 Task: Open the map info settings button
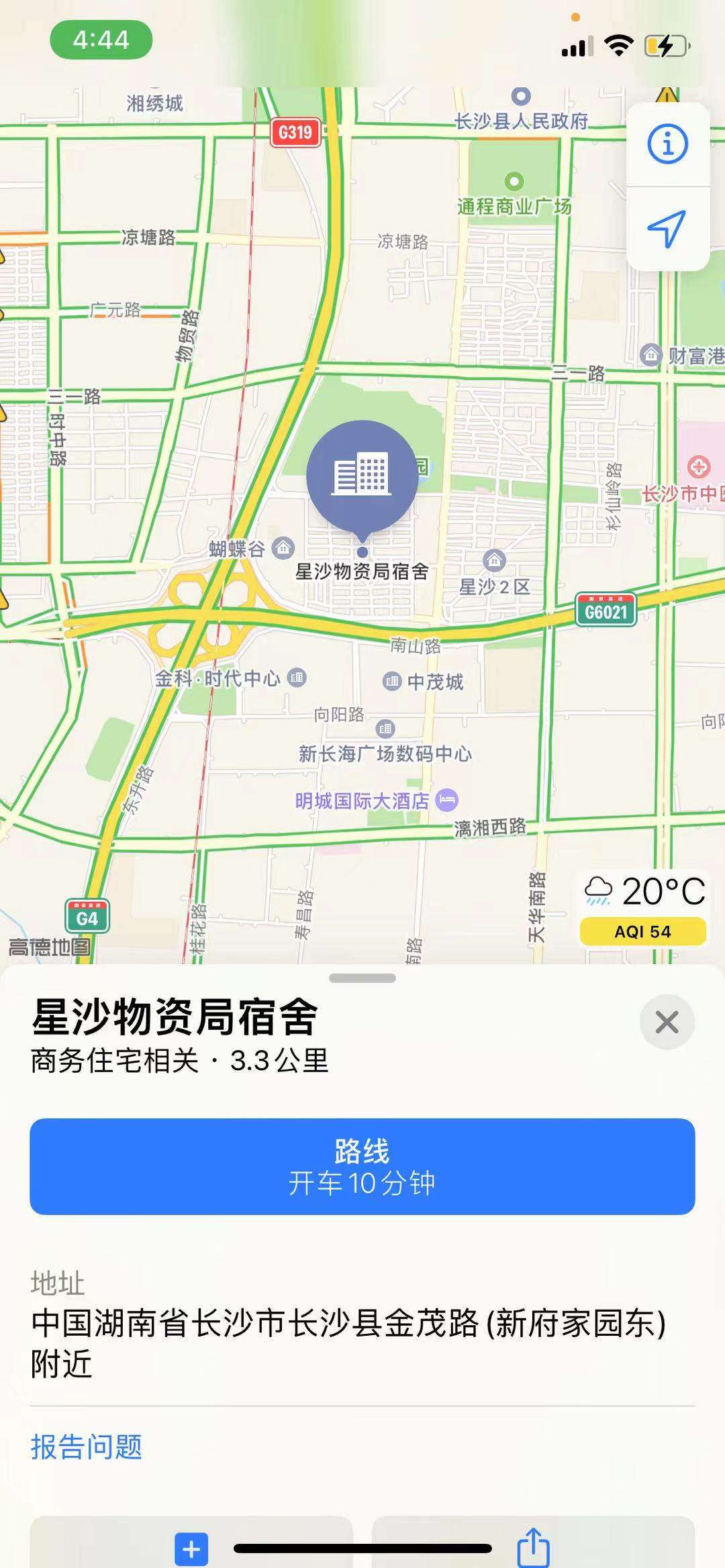667,144
